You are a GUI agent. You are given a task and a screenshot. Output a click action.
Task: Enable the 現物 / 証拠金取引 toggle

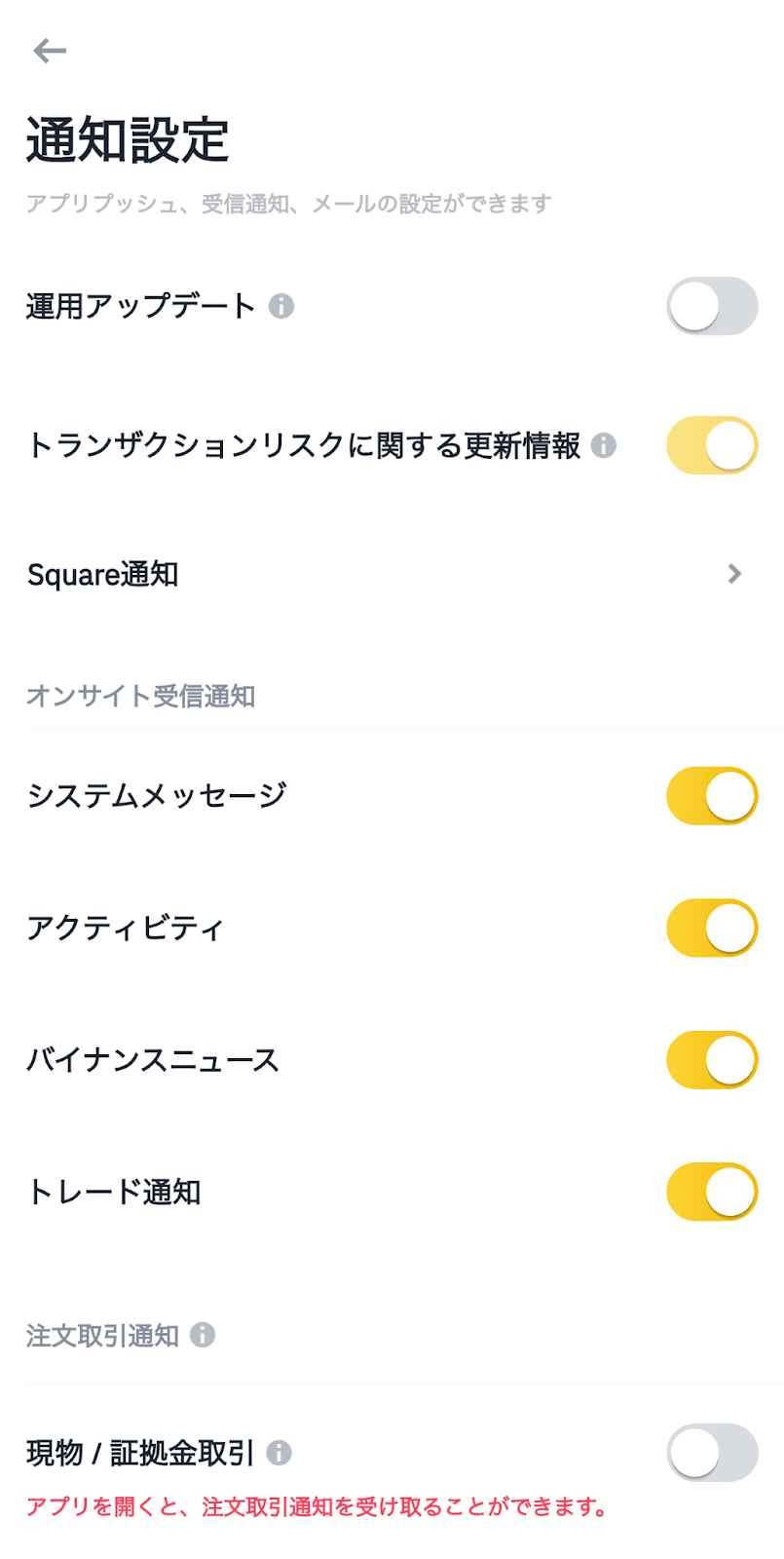tap(711, 1452)
